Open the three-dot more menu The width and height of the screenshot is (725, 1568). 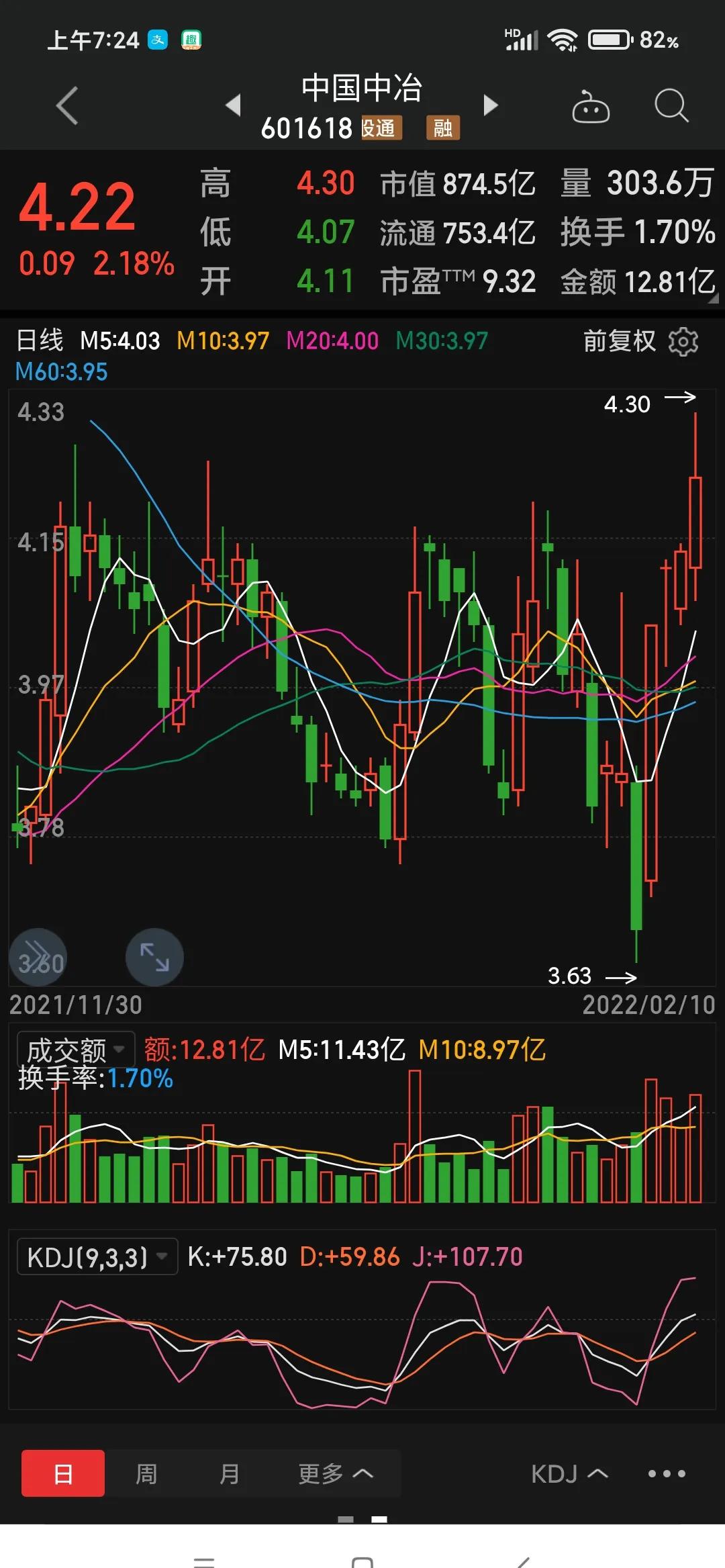(667, 1473)
